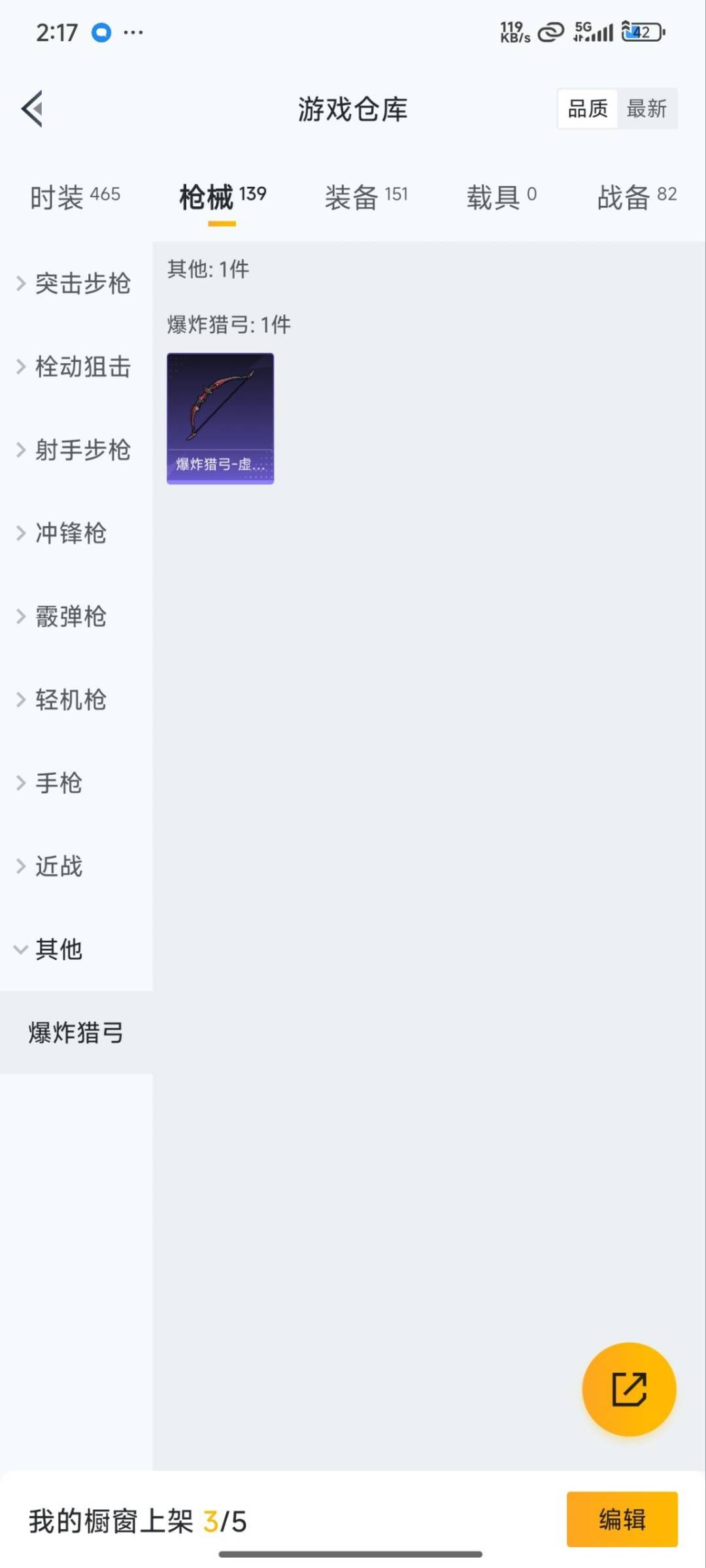Expand the 突击步枪 category
This screenshot has width=706, height=1568.
click(x=75, y=284)
